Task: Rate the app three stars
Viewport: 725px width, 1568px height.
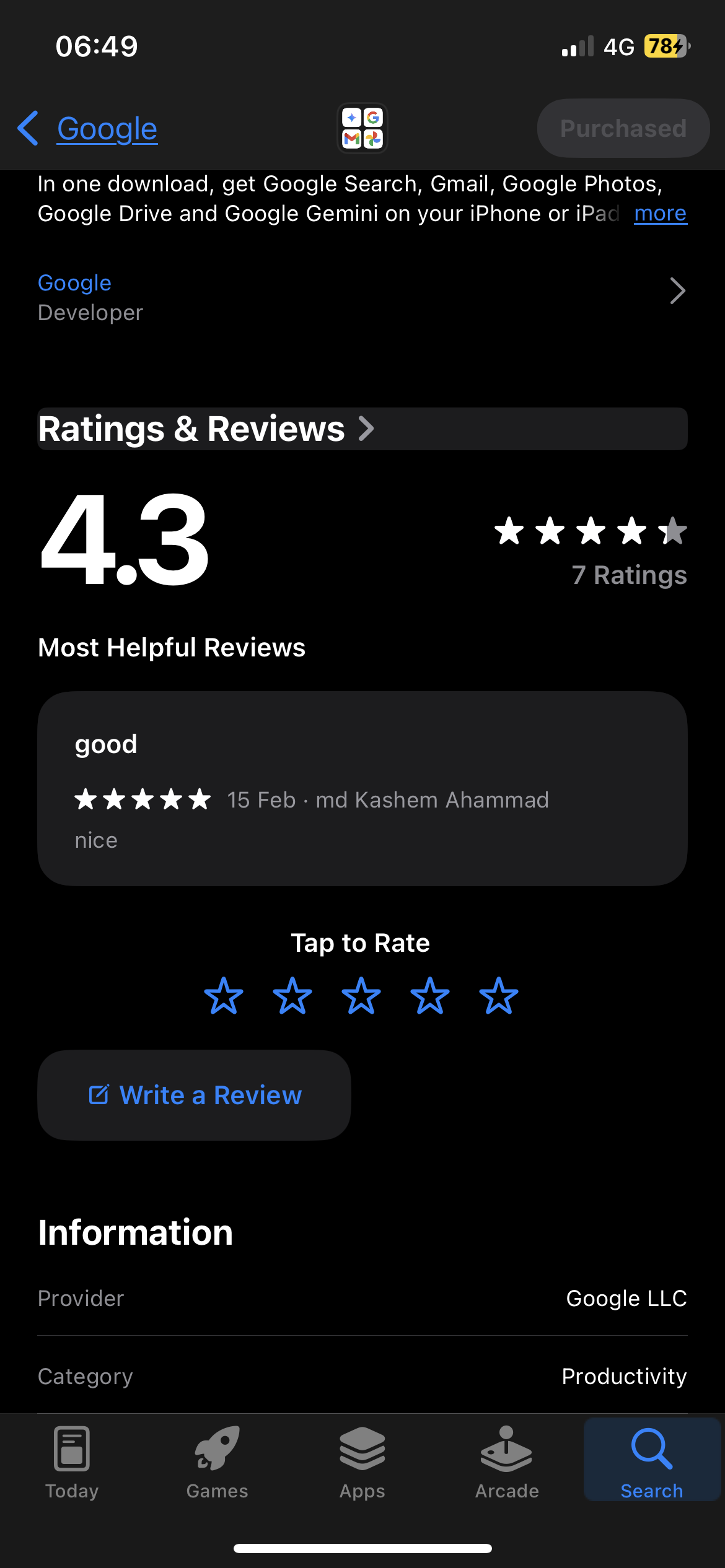Action: pyautogui.click(x=361, y=996)
